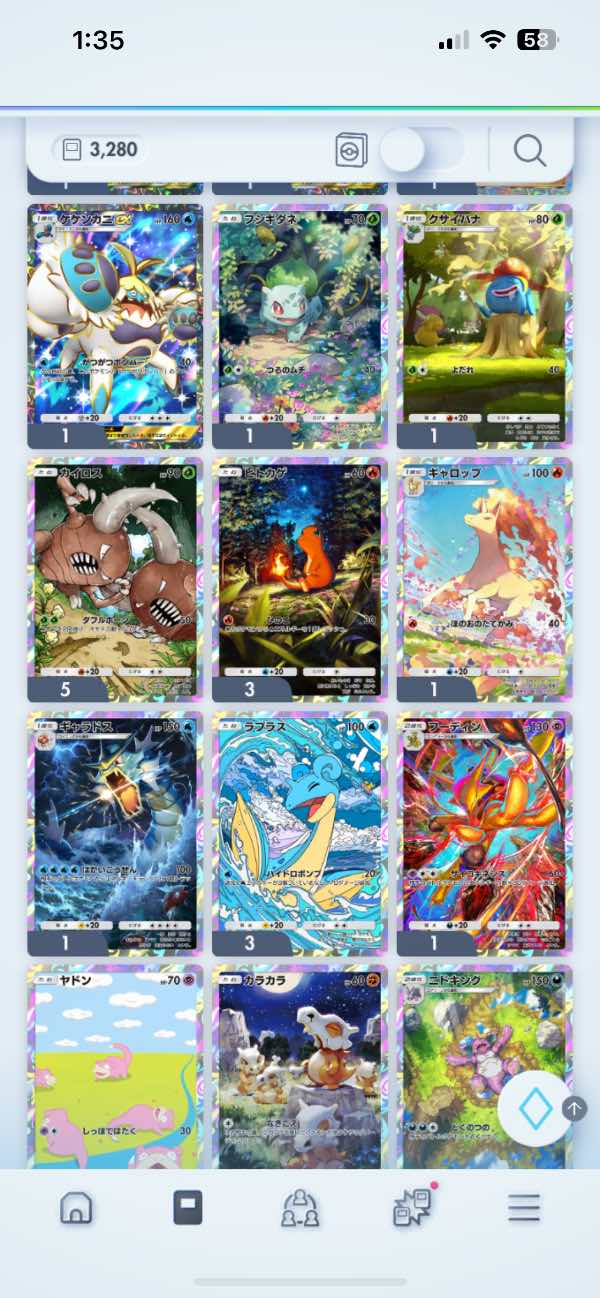600x1298 pixels.
Task: Open the hamburger menu
Action: (x=523, y=1208)
